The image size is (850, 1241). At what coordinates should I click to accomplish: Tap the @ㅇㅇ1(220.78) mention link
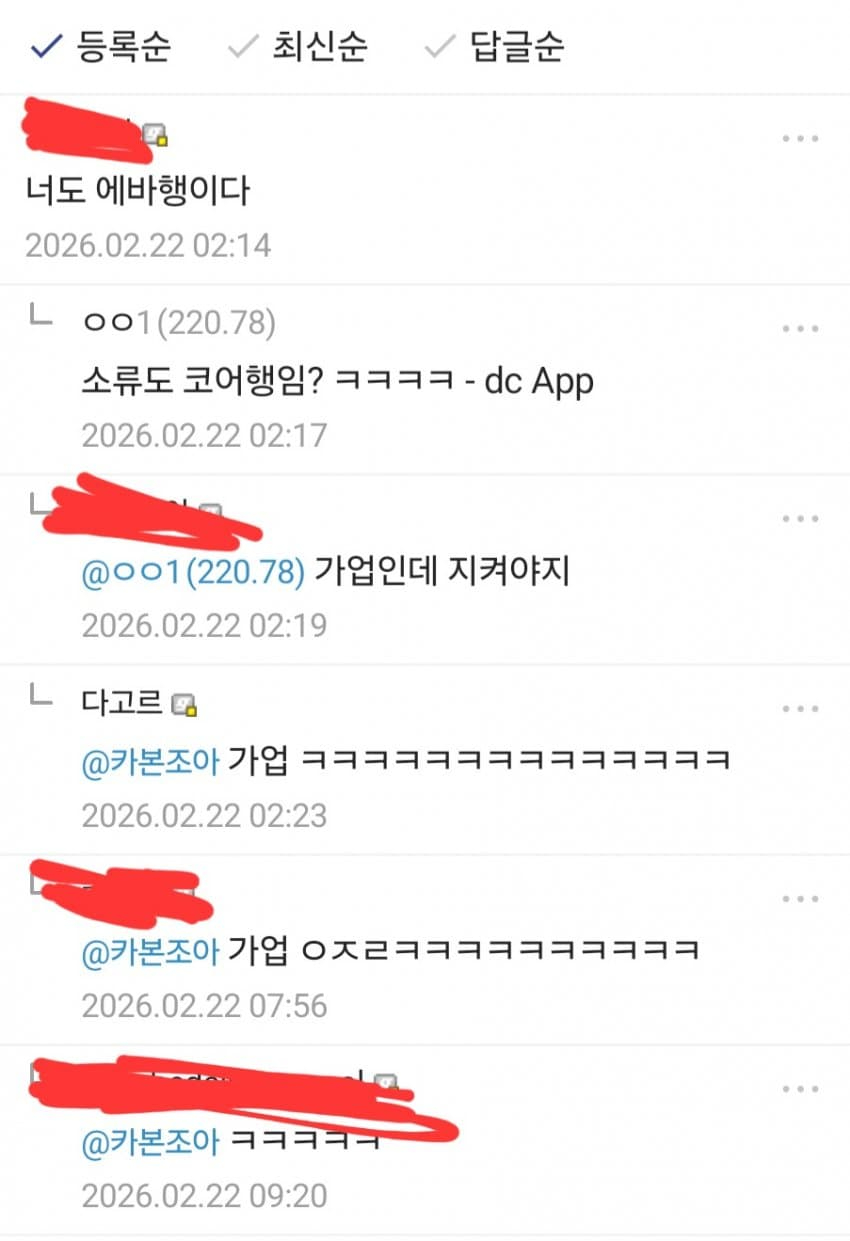193,572
